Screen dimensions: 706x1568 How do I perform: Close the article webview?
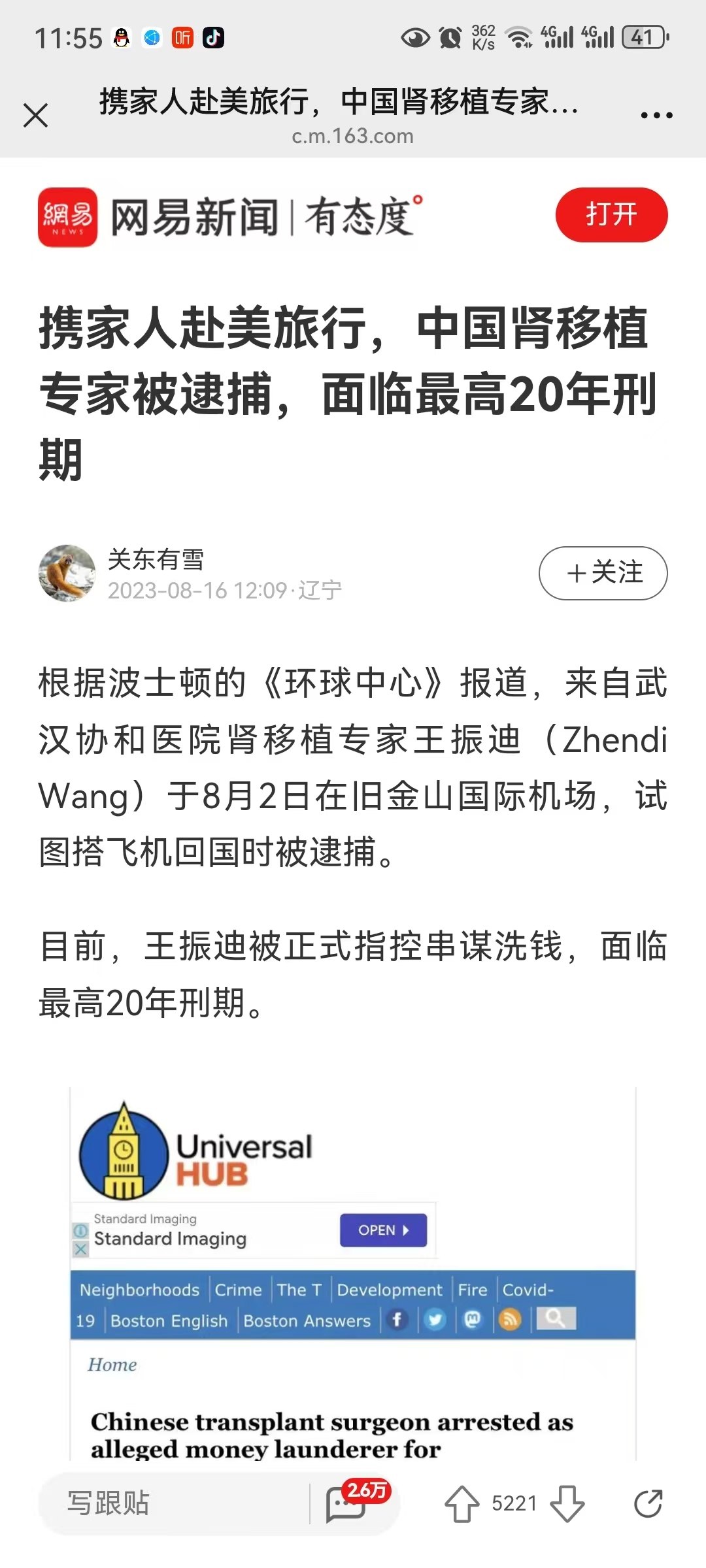pos(36,116)
